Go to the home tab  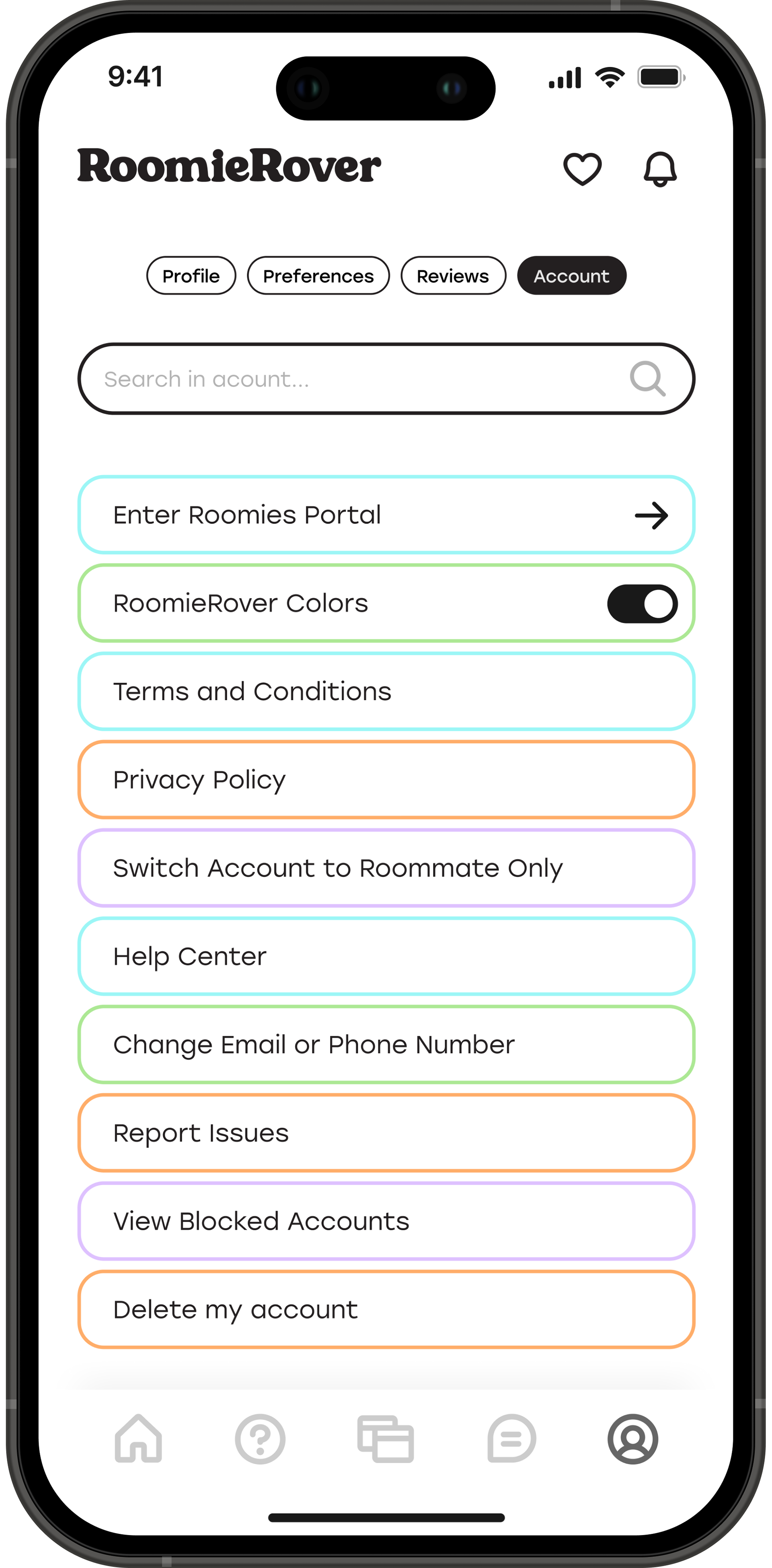[139, 1439]
